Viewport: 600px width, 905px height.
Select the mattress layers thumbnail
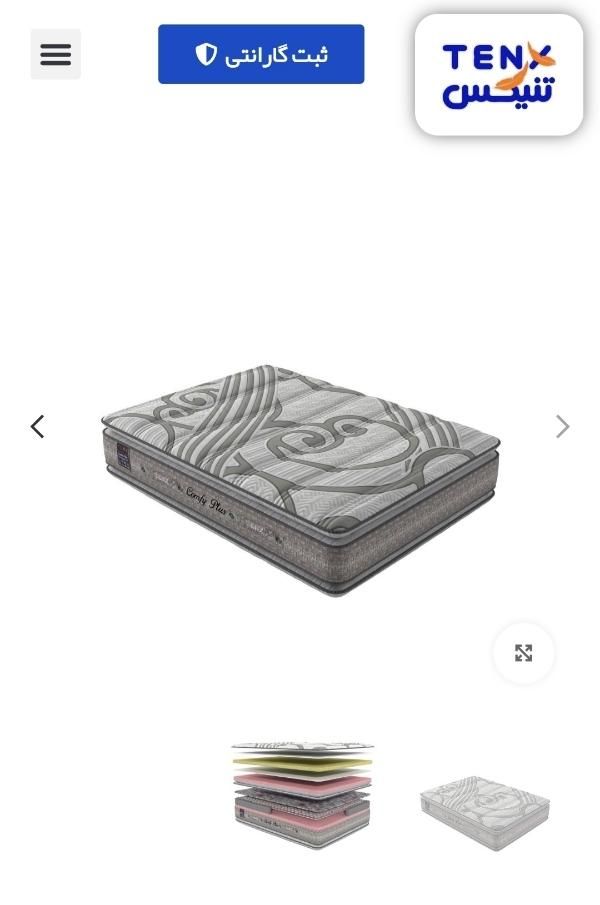(x=301, y=795)
